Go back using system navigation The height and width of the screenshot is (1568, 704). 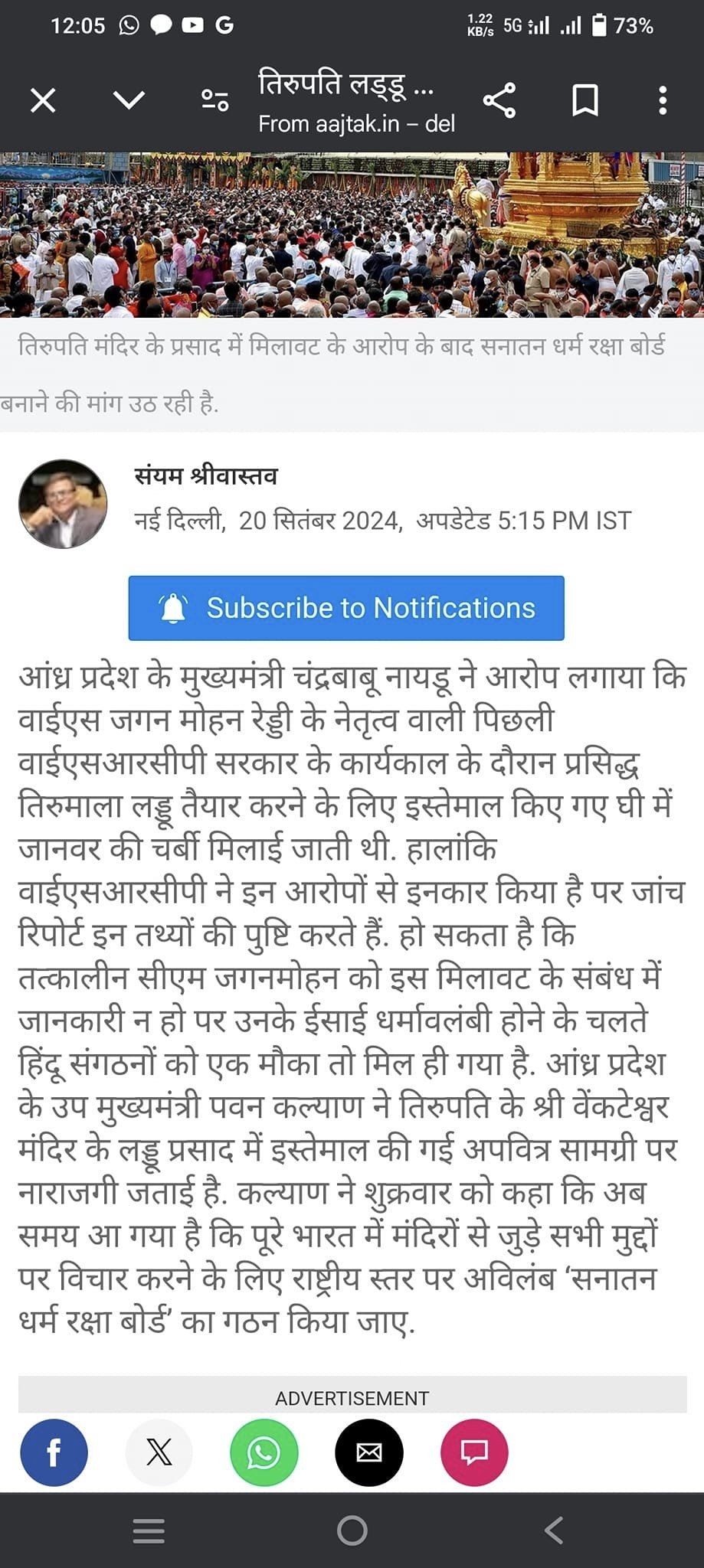(x=554, y=1530)
